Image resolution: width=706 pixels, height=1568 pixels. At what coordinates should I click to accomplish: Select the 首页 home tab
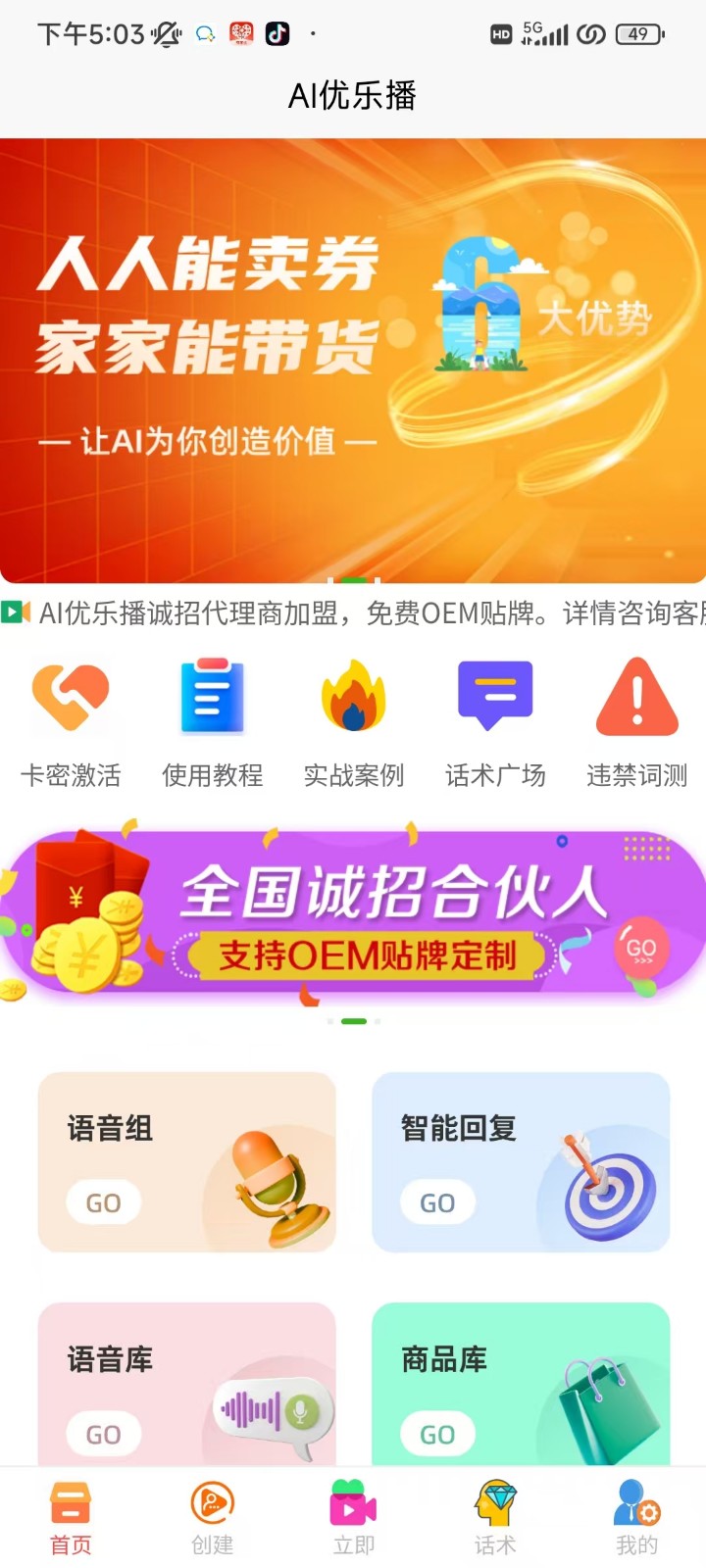(x=71, y=1517)
